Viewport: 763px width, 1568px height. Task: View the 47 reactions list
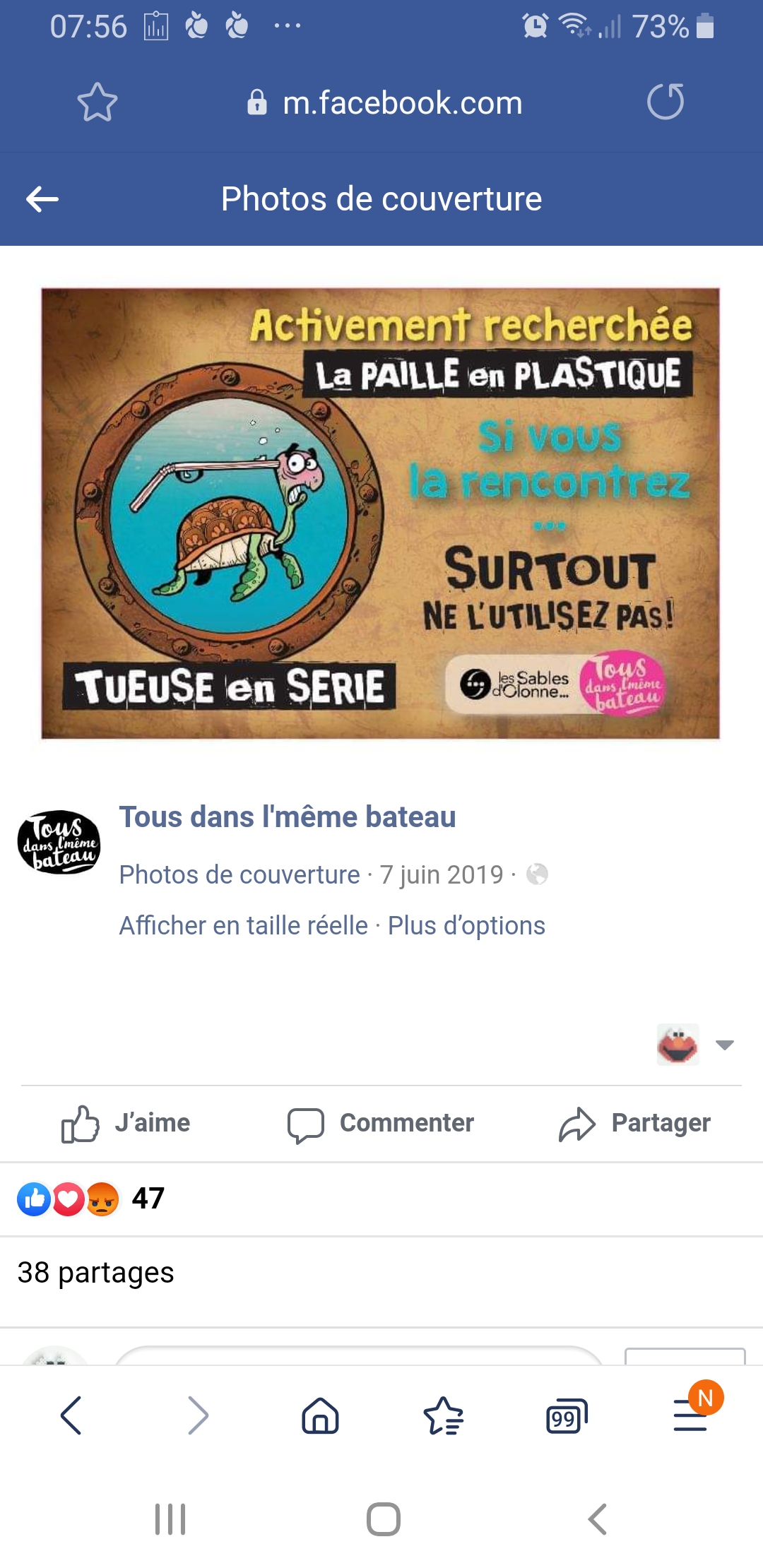click(92, 1199)
